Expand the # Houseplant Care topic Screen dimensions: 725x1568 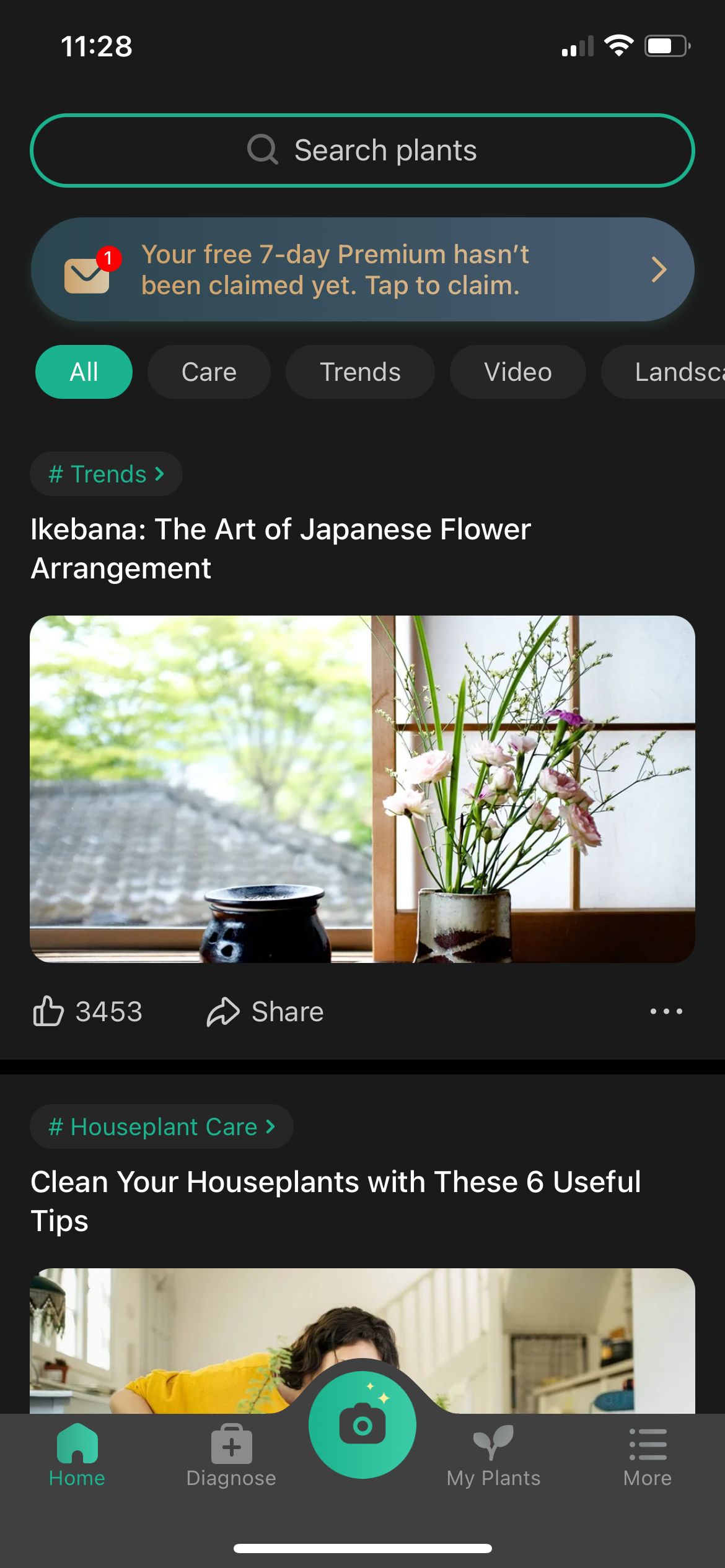click(x=161, y=1126)
